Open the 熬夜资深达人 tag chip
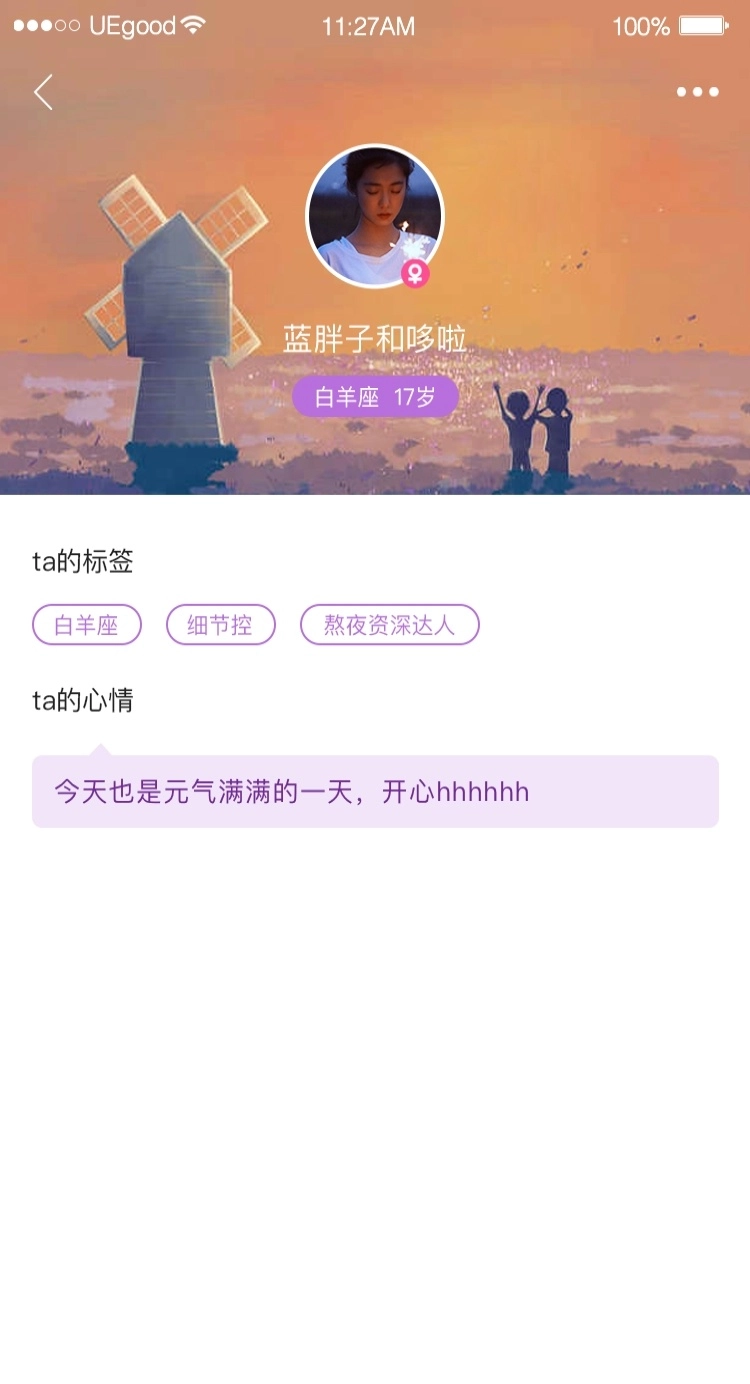Image resolution: width=750 pixels, height=1384 pixels. coord(389,625)
